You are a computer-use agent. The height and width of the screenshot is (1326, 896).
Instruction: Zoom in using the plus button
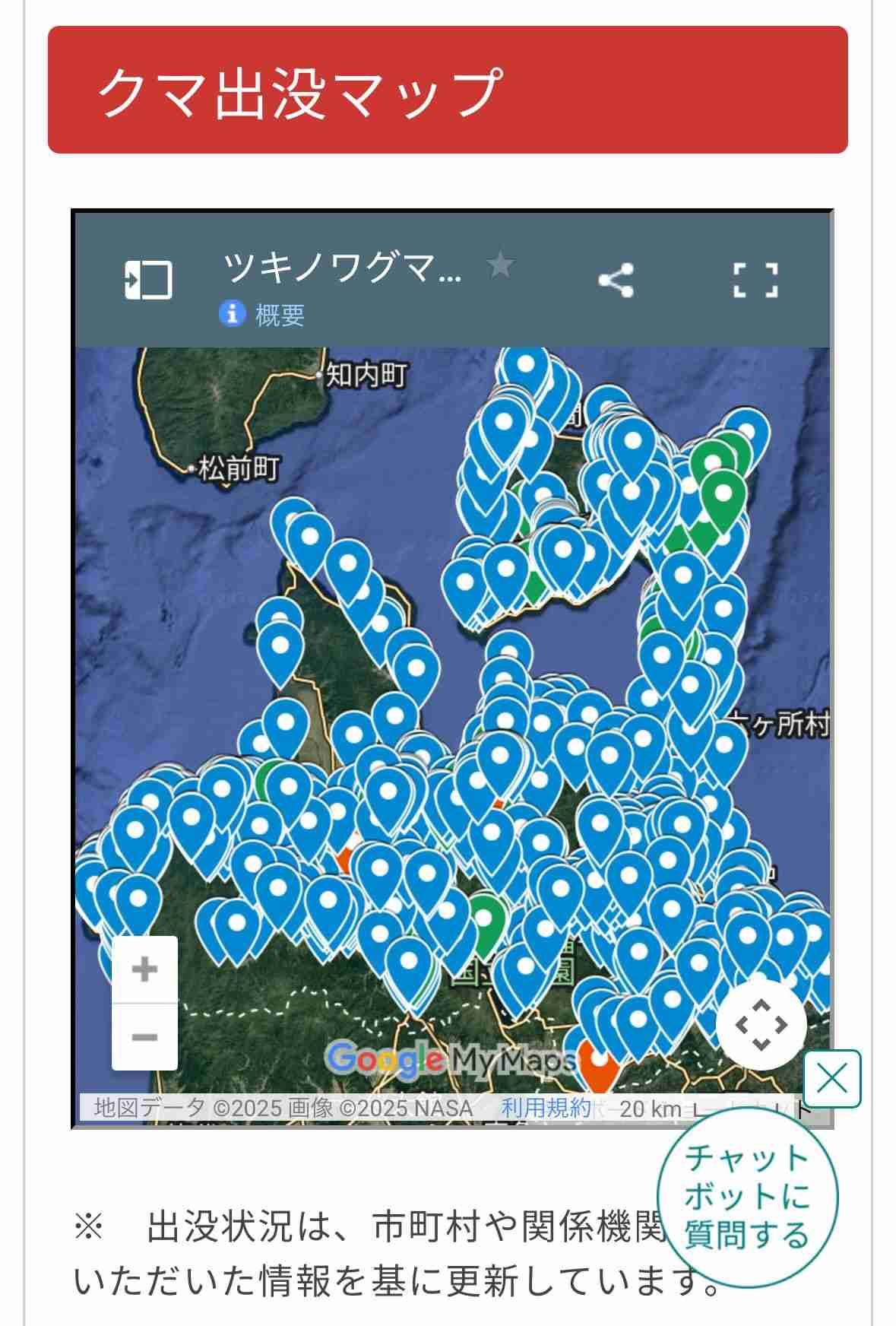(x=143, y=969)
